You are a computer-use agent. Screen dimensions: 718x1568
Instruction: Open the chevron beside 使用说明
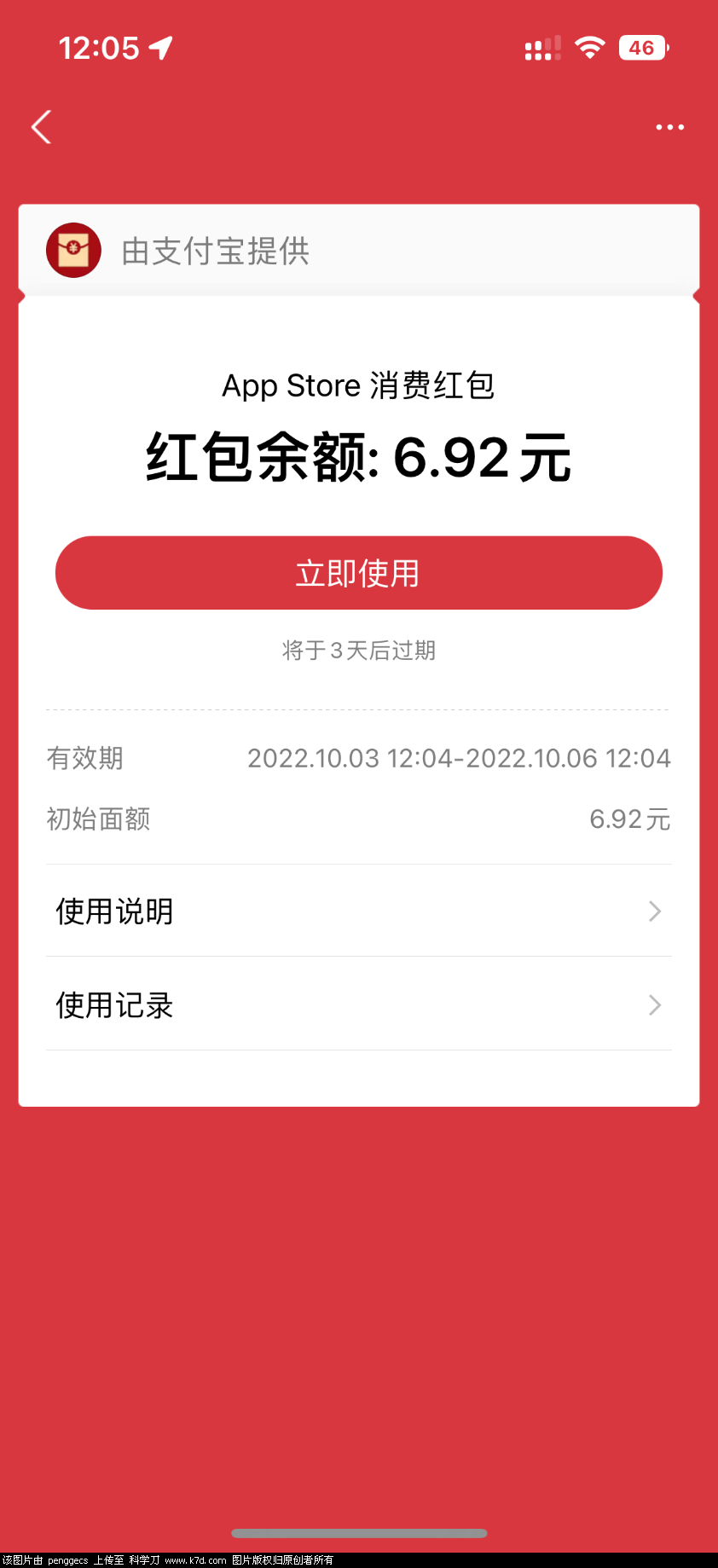click(654, 911)
